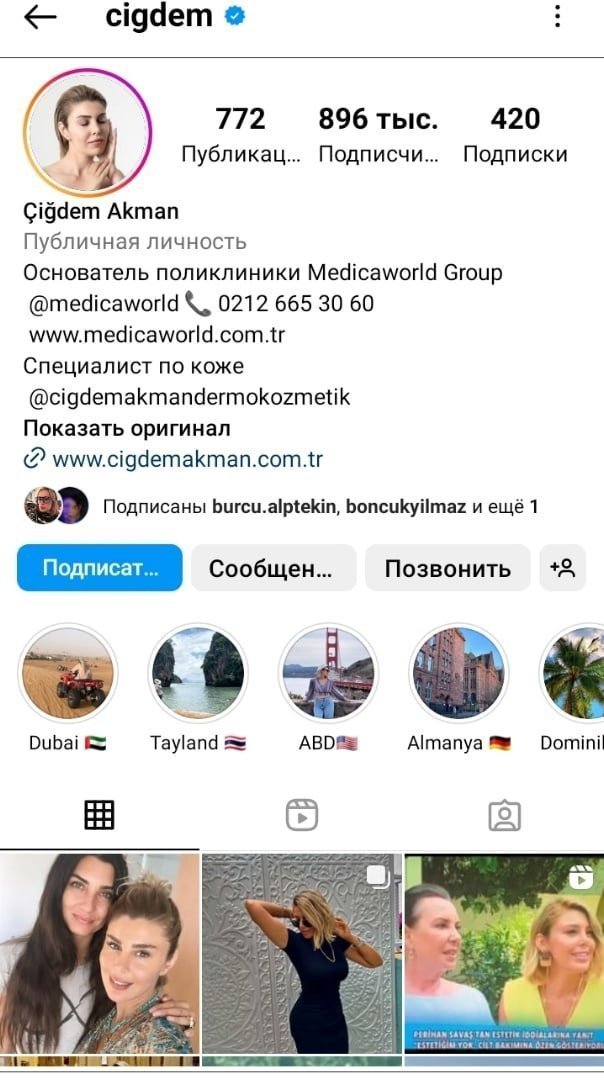This screenshot has height=1080, width=604.
Task: Open the three-dot overflow menu
Action: pyautogui.click(x=557, y=17)
